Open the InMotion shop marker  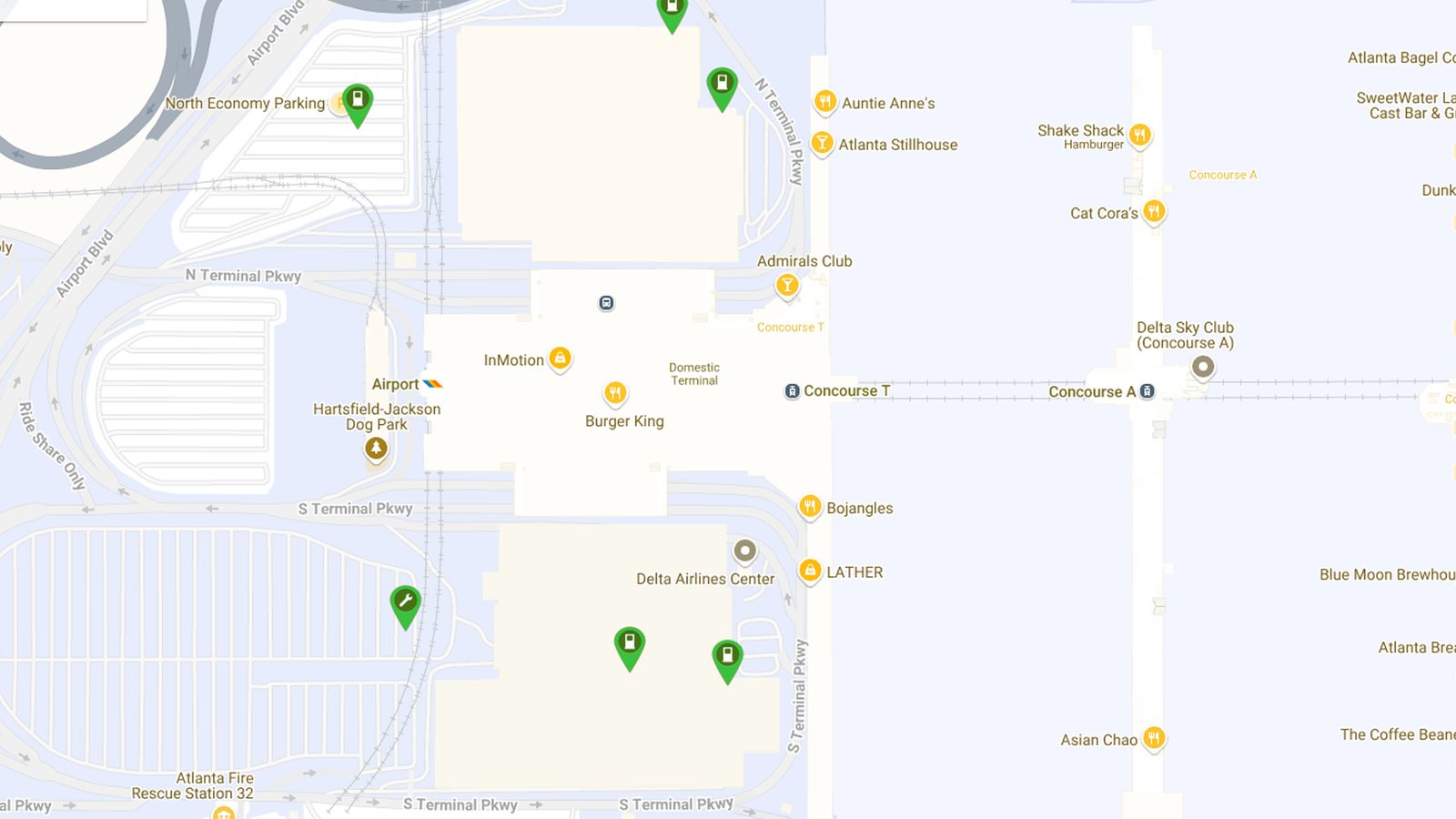(x=561, y=359)
